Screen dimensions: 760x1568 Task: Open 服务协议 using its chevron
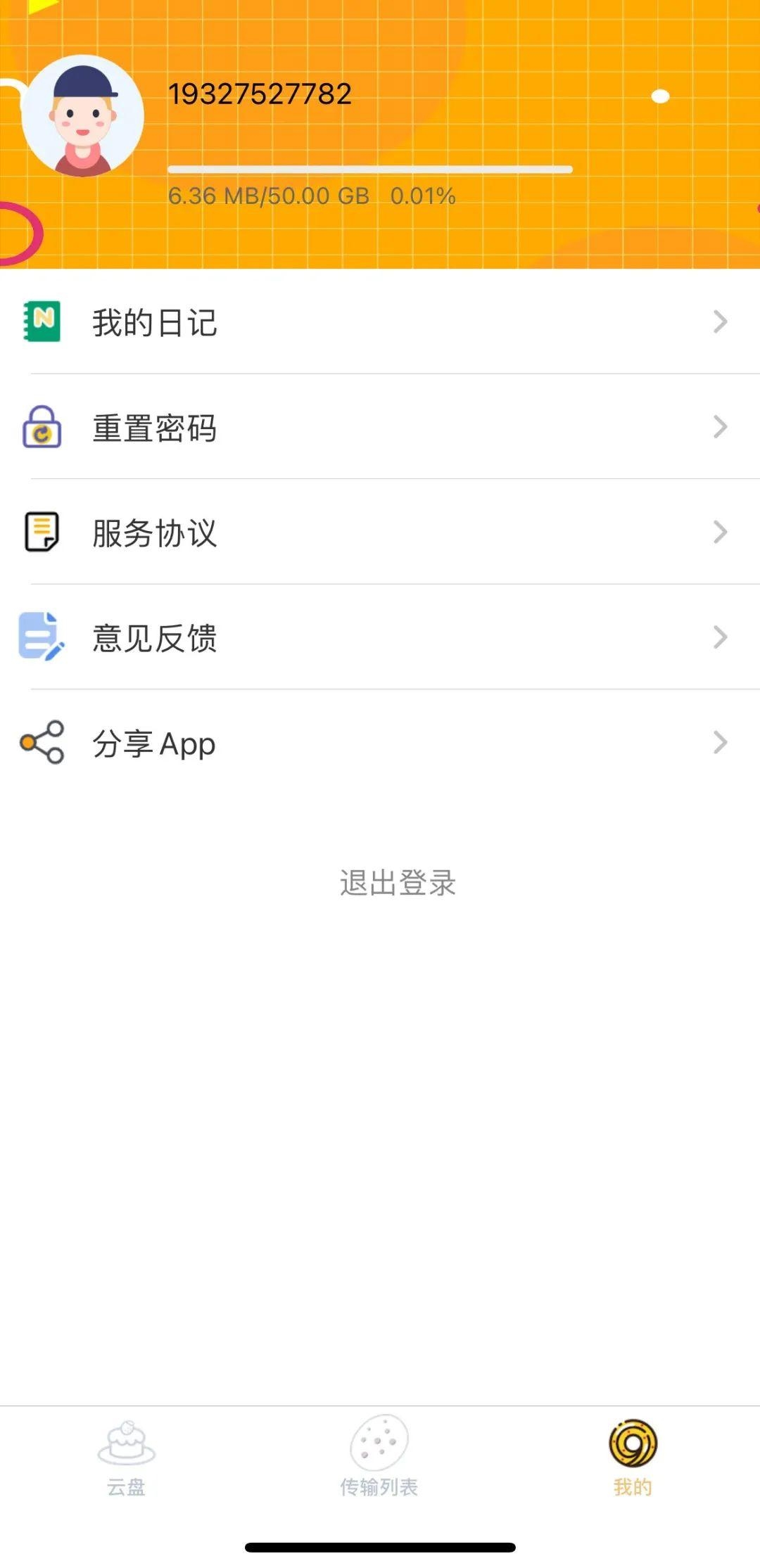719,533
